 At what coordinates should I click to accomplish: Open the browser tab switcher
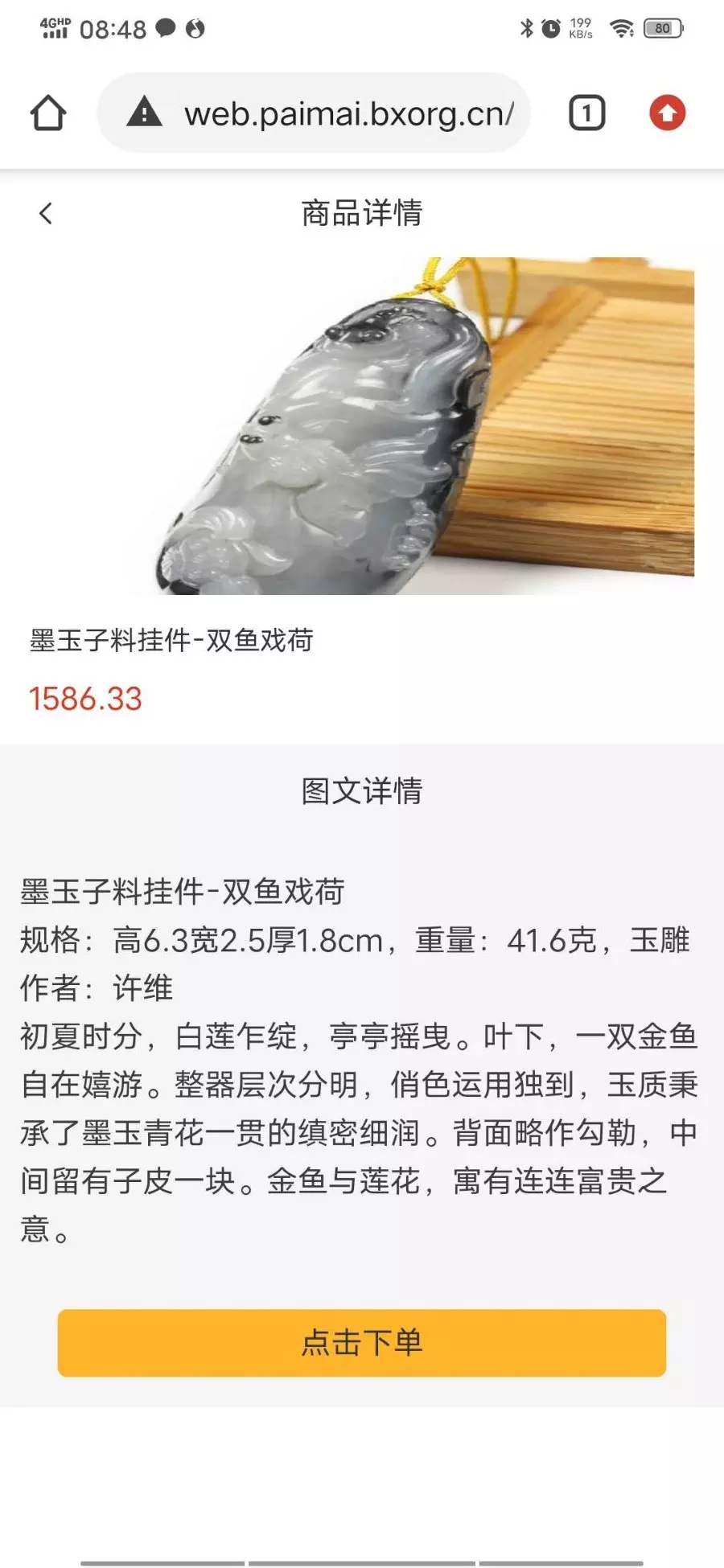[x=586, y=113]
